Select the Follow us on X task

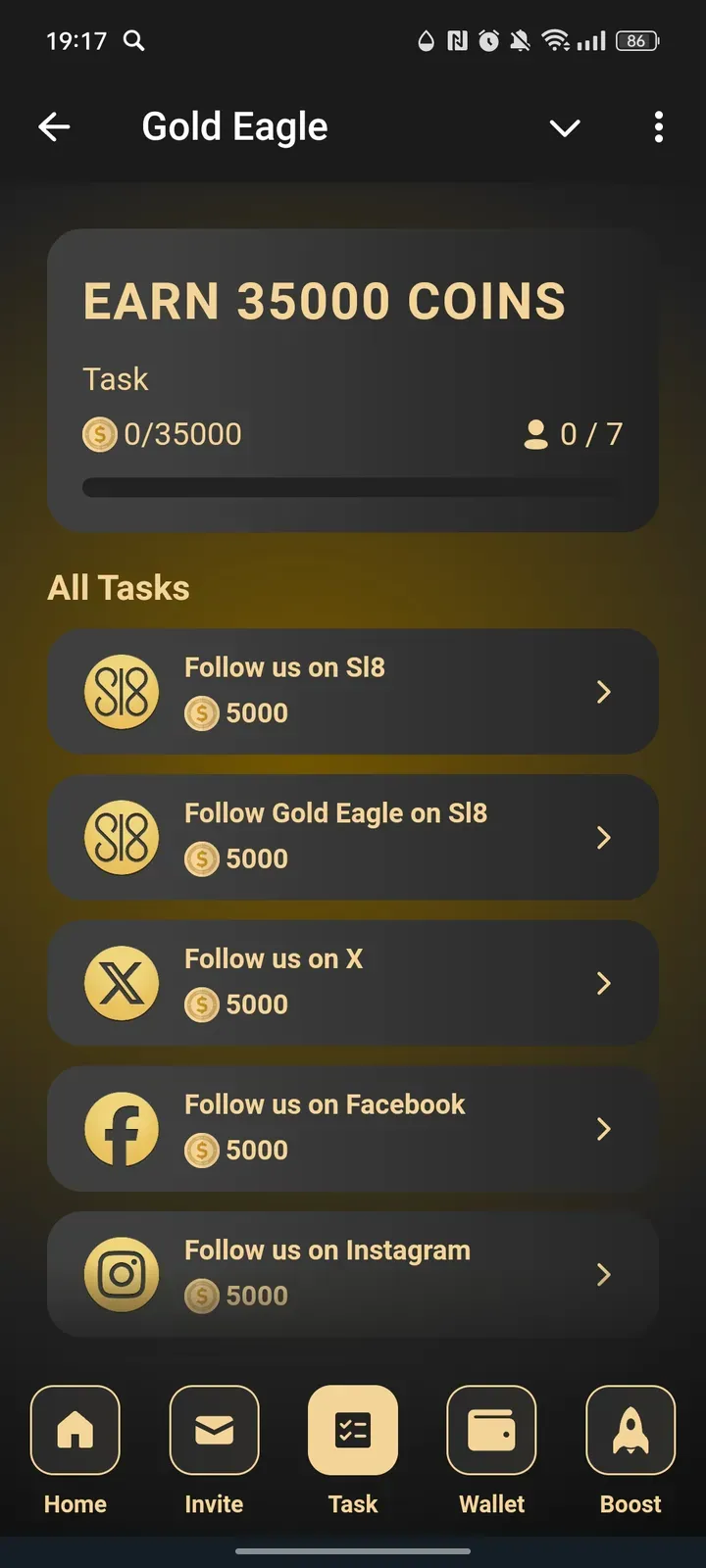click(352, 983)
